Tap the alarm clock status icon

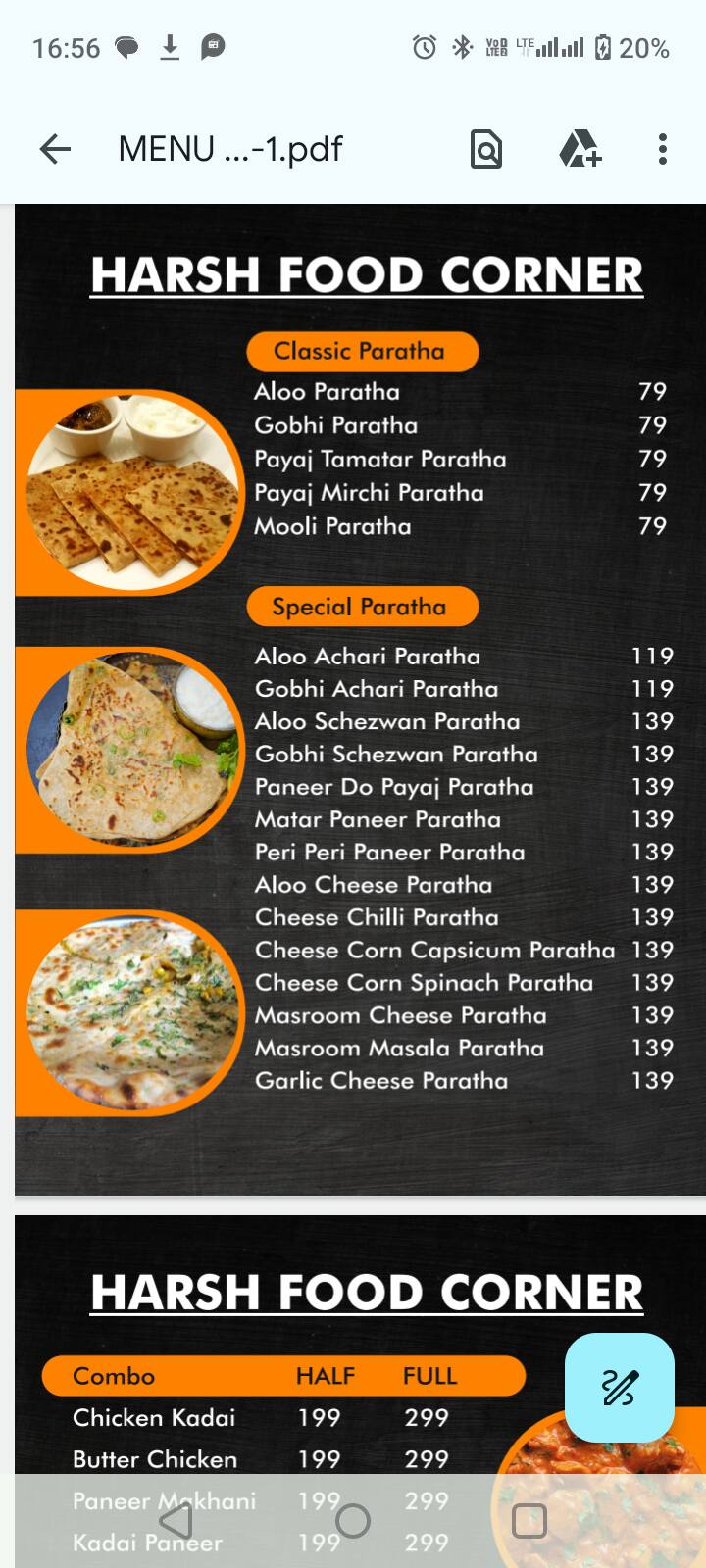pyautogui.click(x=423, y=45)
